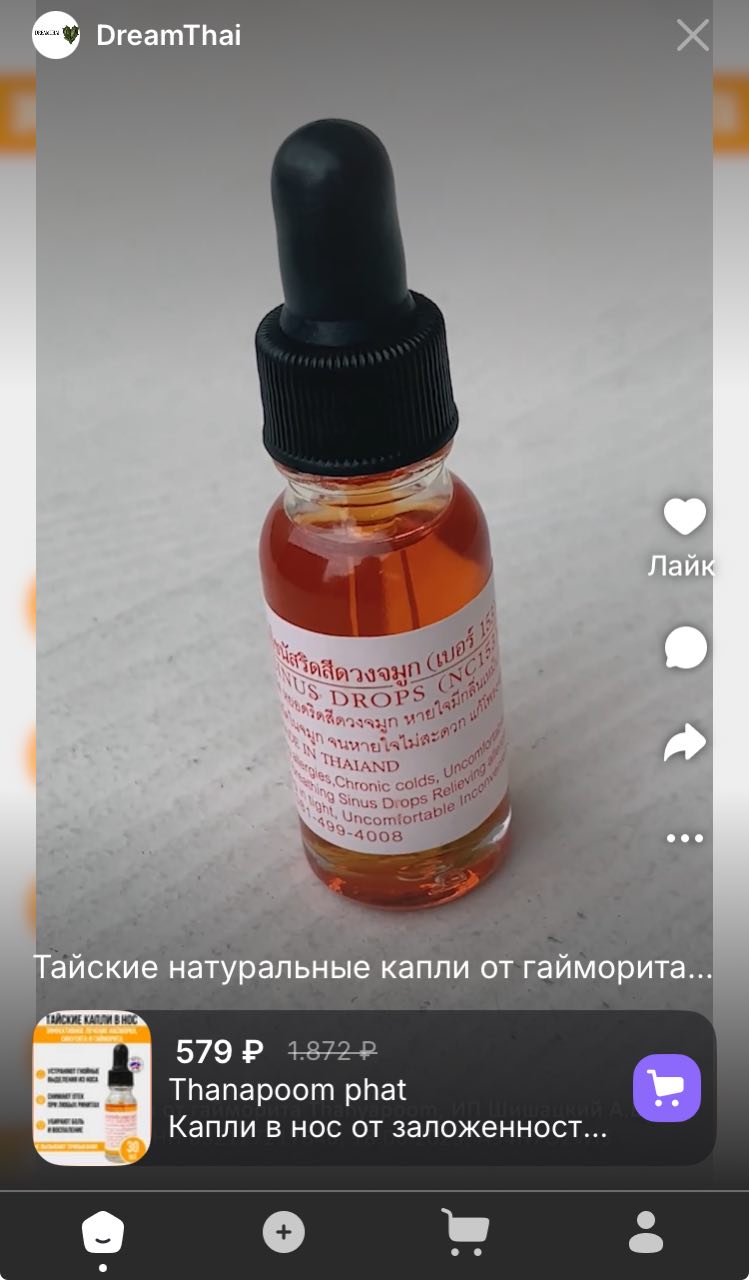Screen dimensions: 749x1280
Task: Open the three-dot overflow menu
Action: (x=685, y=838)
